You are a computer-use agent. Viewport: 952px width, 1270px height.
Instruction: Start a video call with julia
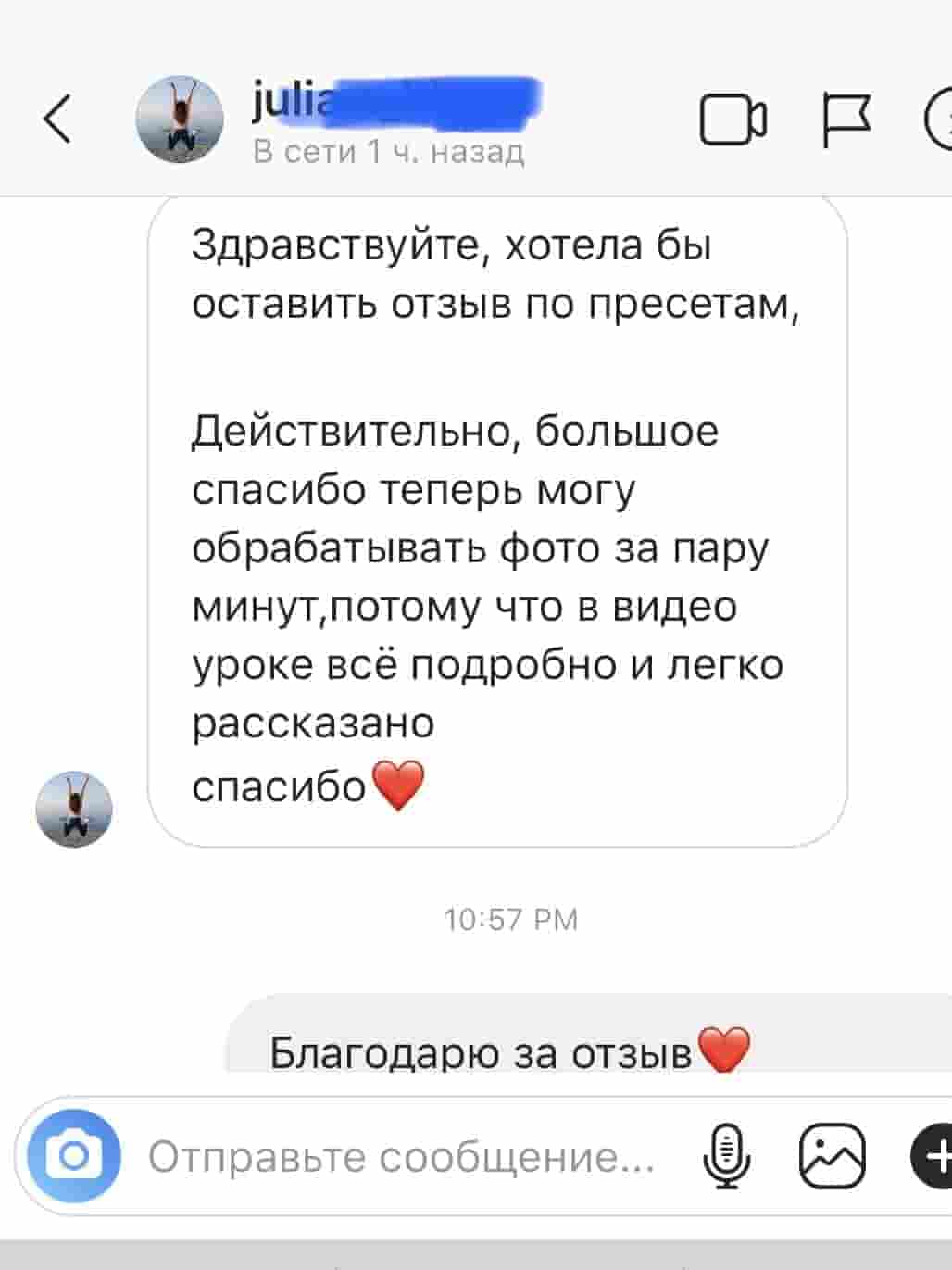tap(733, 120)
